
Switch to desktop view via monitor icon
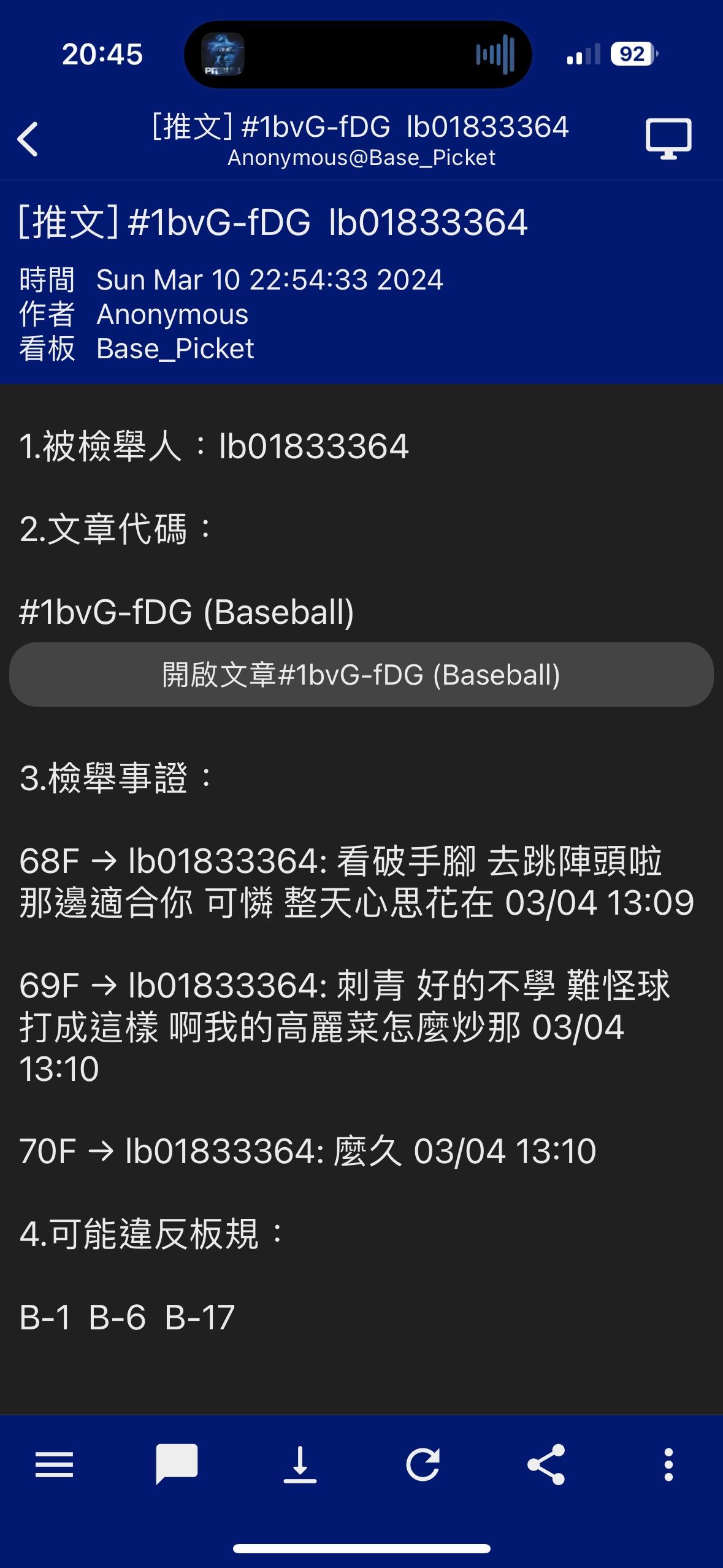(668, 139)
